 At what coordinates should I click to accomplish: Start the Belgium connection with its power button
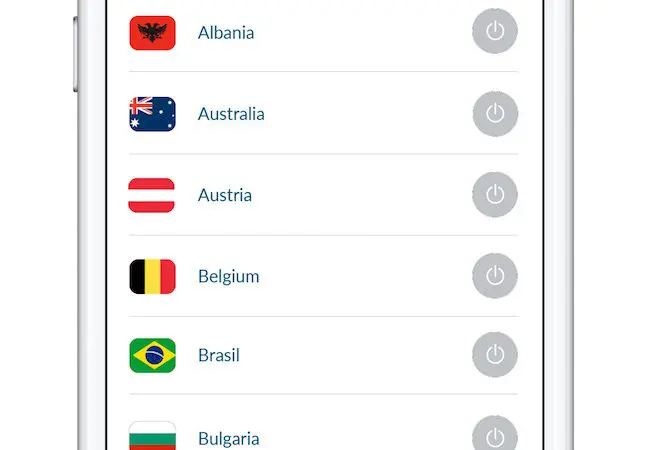point(495,276)
